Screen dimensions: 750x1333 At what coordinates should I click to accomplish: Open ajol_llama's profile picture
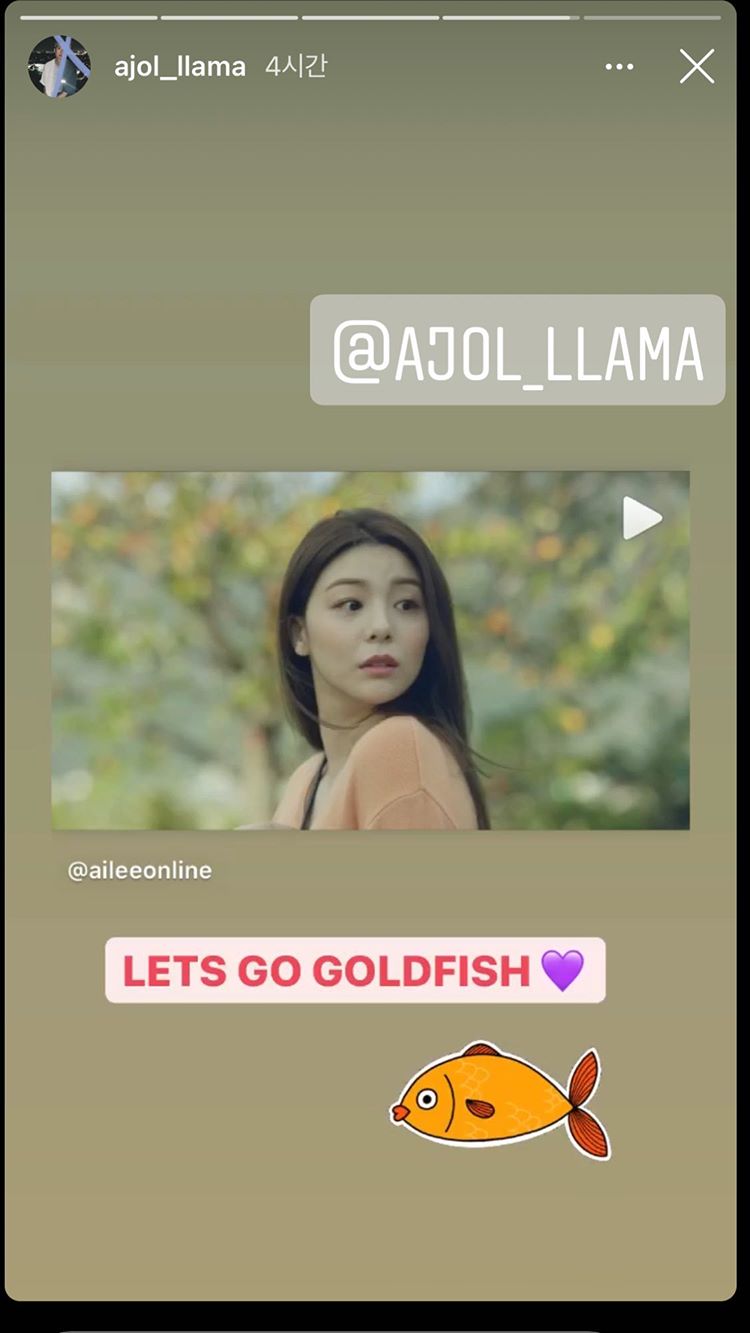[59, 67]
